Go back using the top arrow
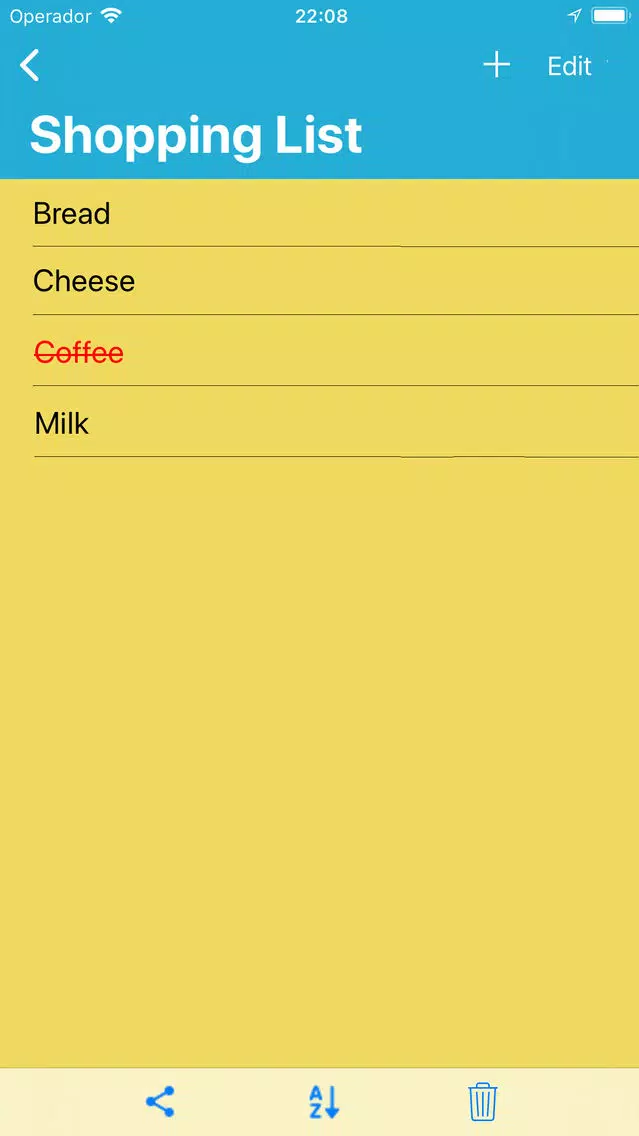The image size is (639, 1136). tap(30, 65)
